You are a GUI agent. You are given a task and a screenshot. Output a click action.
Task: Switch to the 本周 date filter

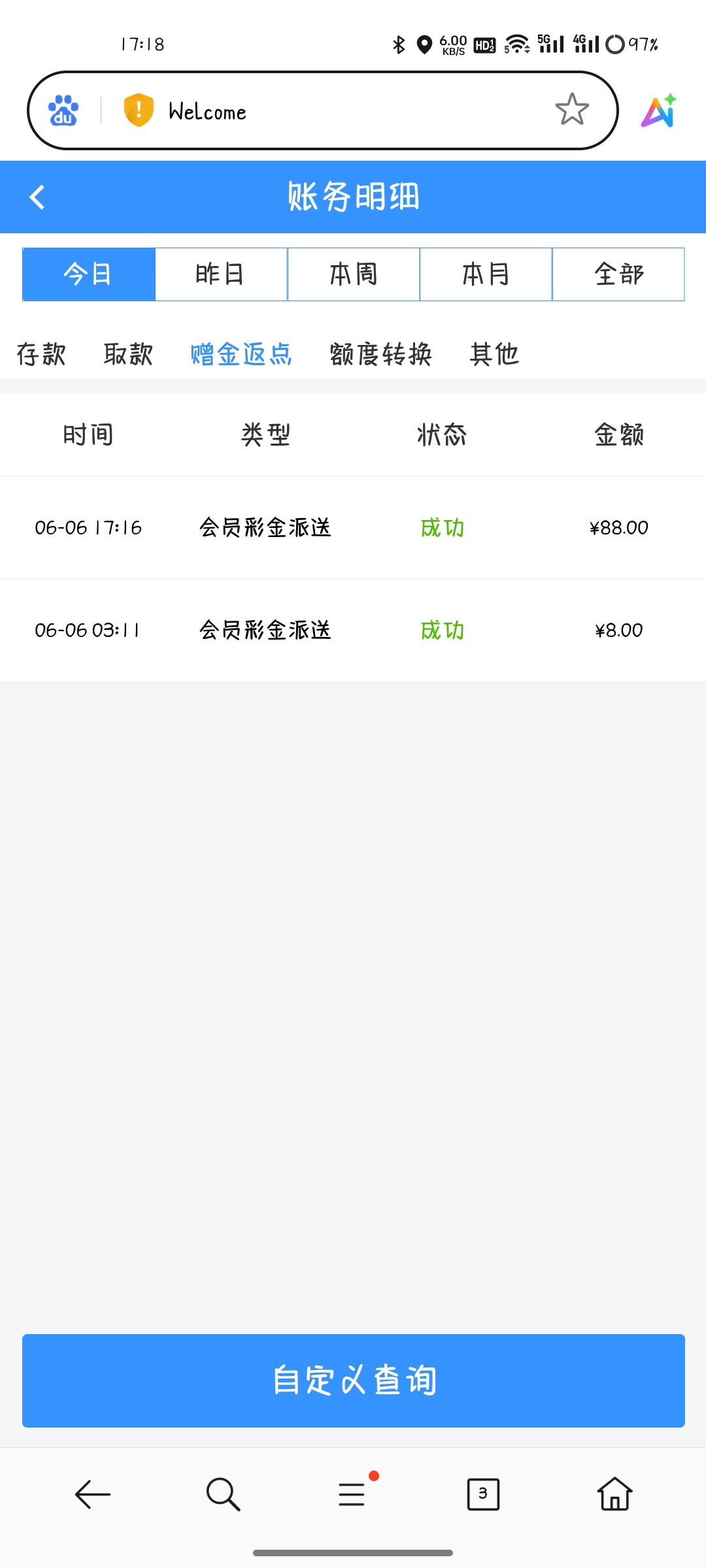point(354,274)
